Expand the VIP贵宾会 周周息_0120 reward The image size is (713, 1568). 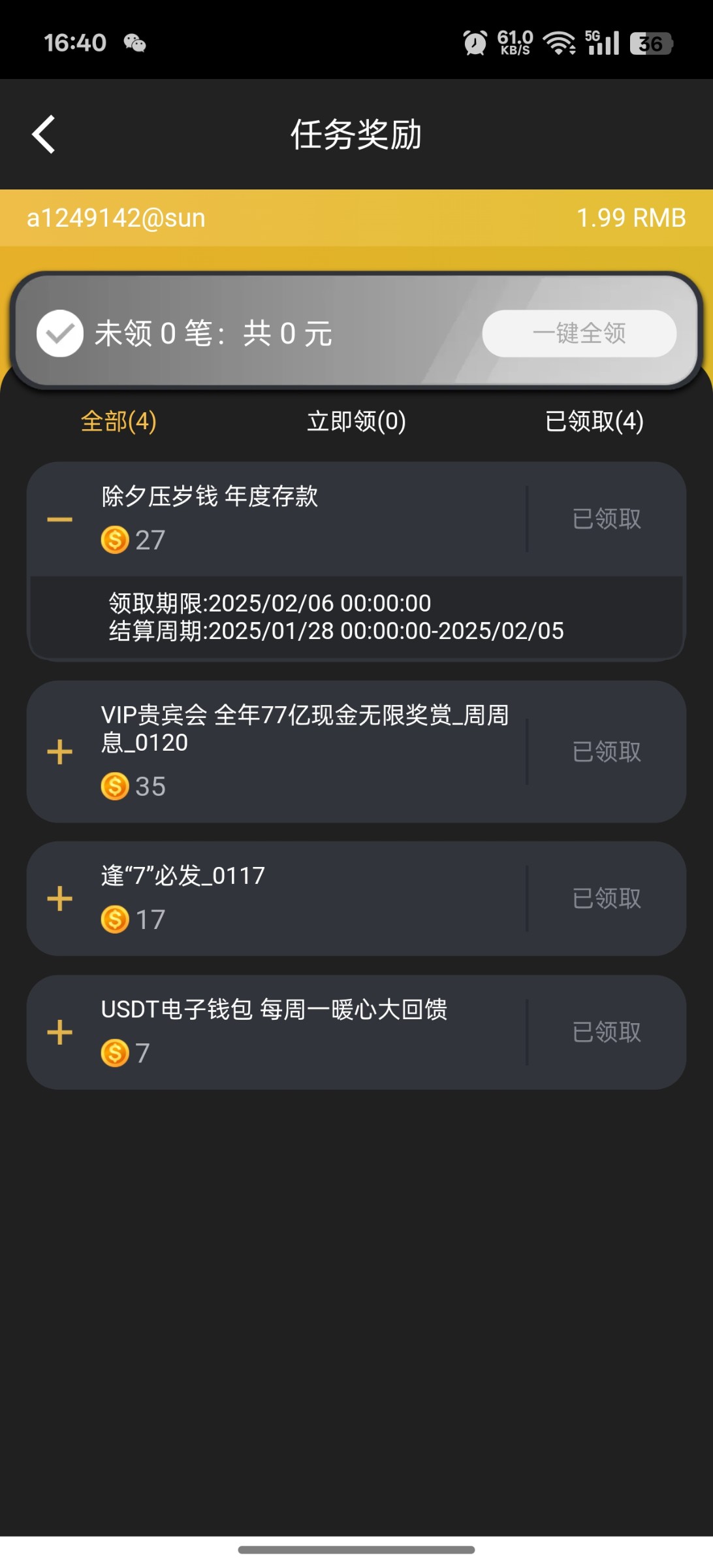tap(59, 752)
